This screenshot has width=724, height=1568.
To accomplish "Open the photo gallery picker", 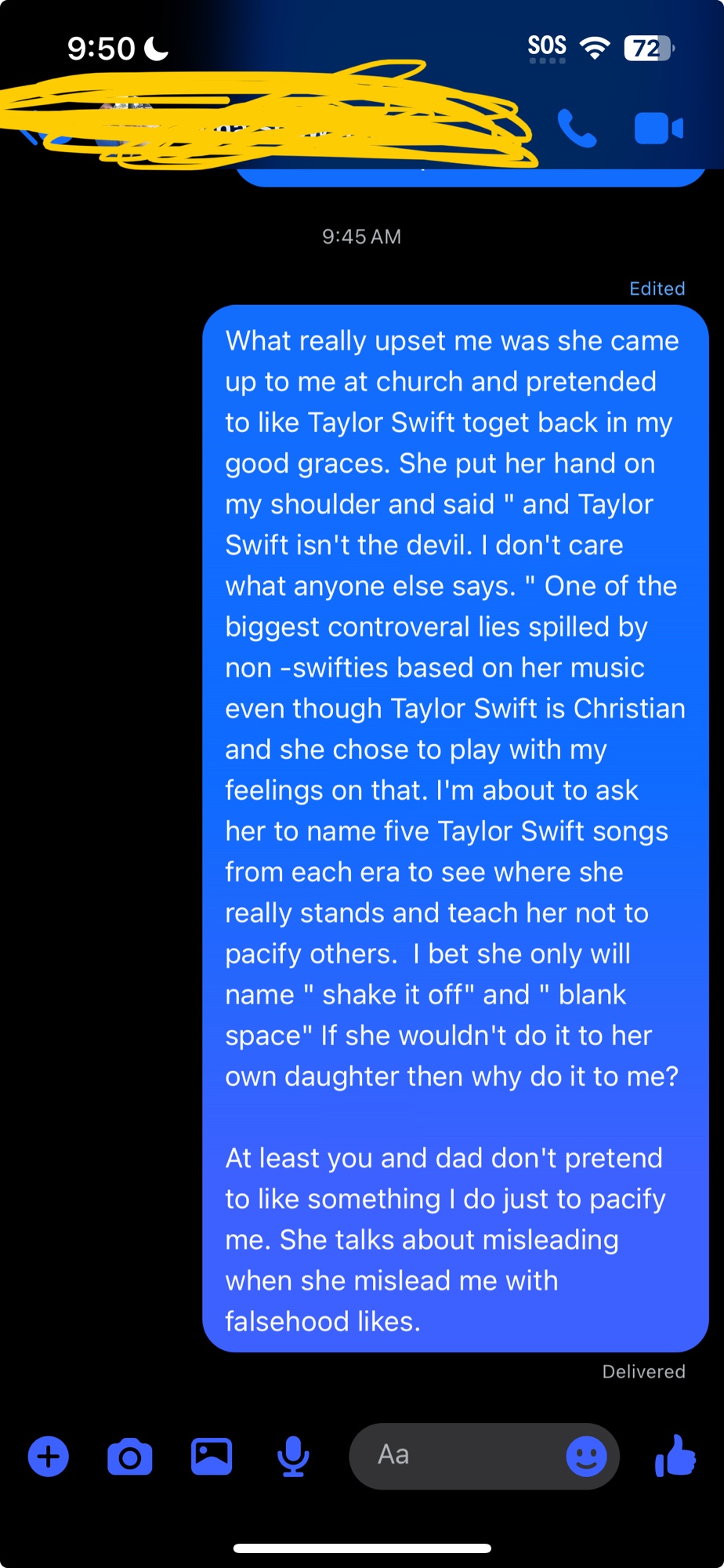I will point(212,1457).
